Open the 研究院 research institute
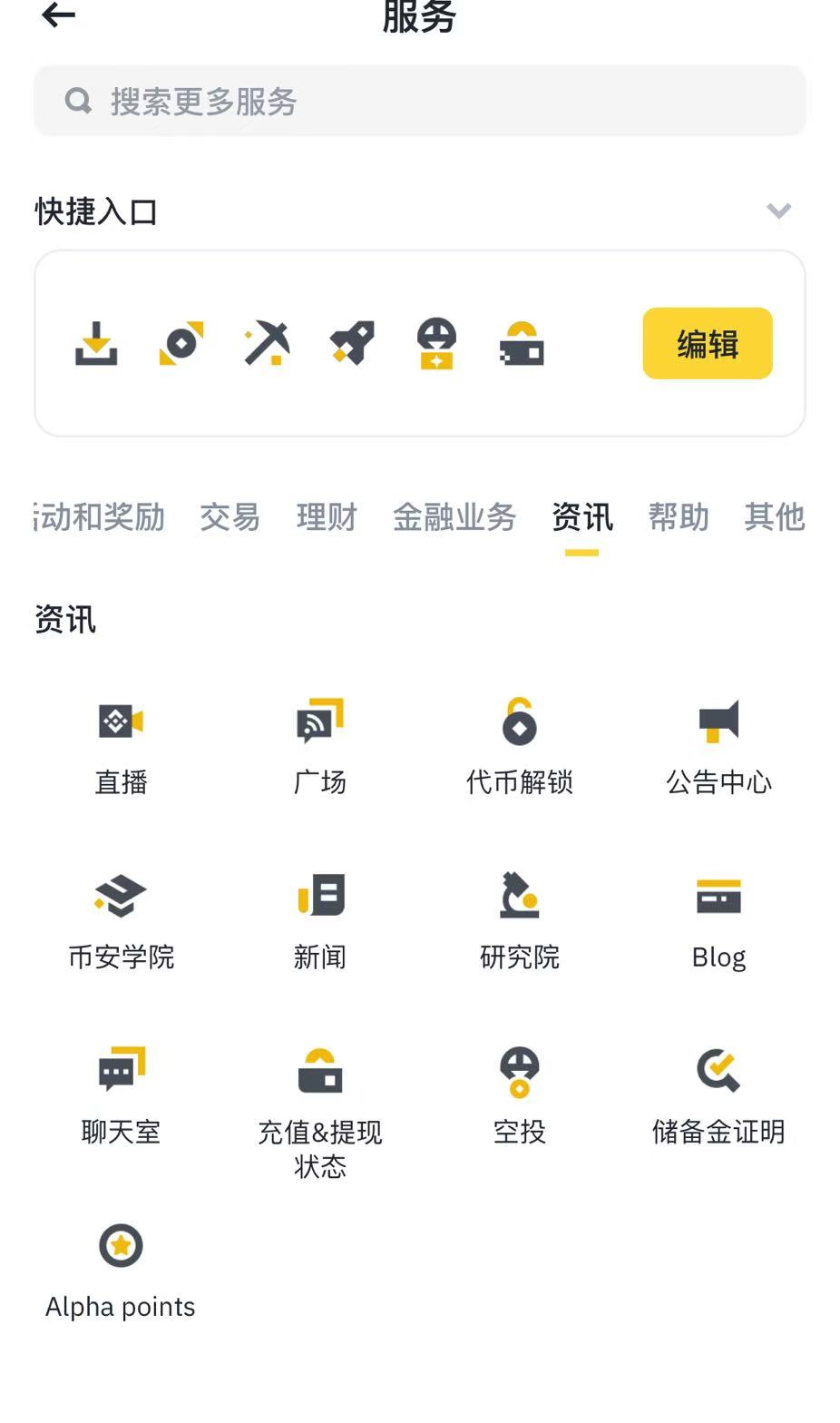Image resolution: width=840 pixels, height=1423 pixels. point(520,918)
